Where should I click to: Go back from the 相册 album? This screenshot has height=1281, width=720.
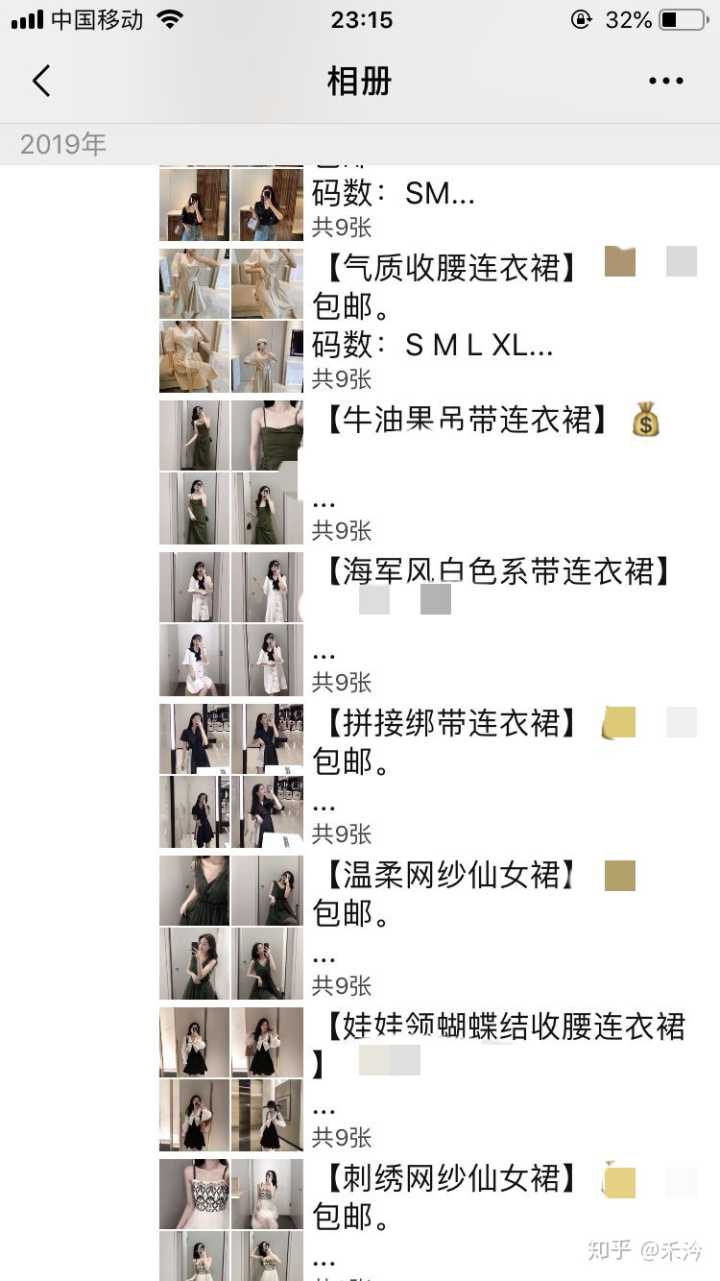coord(41,81)
